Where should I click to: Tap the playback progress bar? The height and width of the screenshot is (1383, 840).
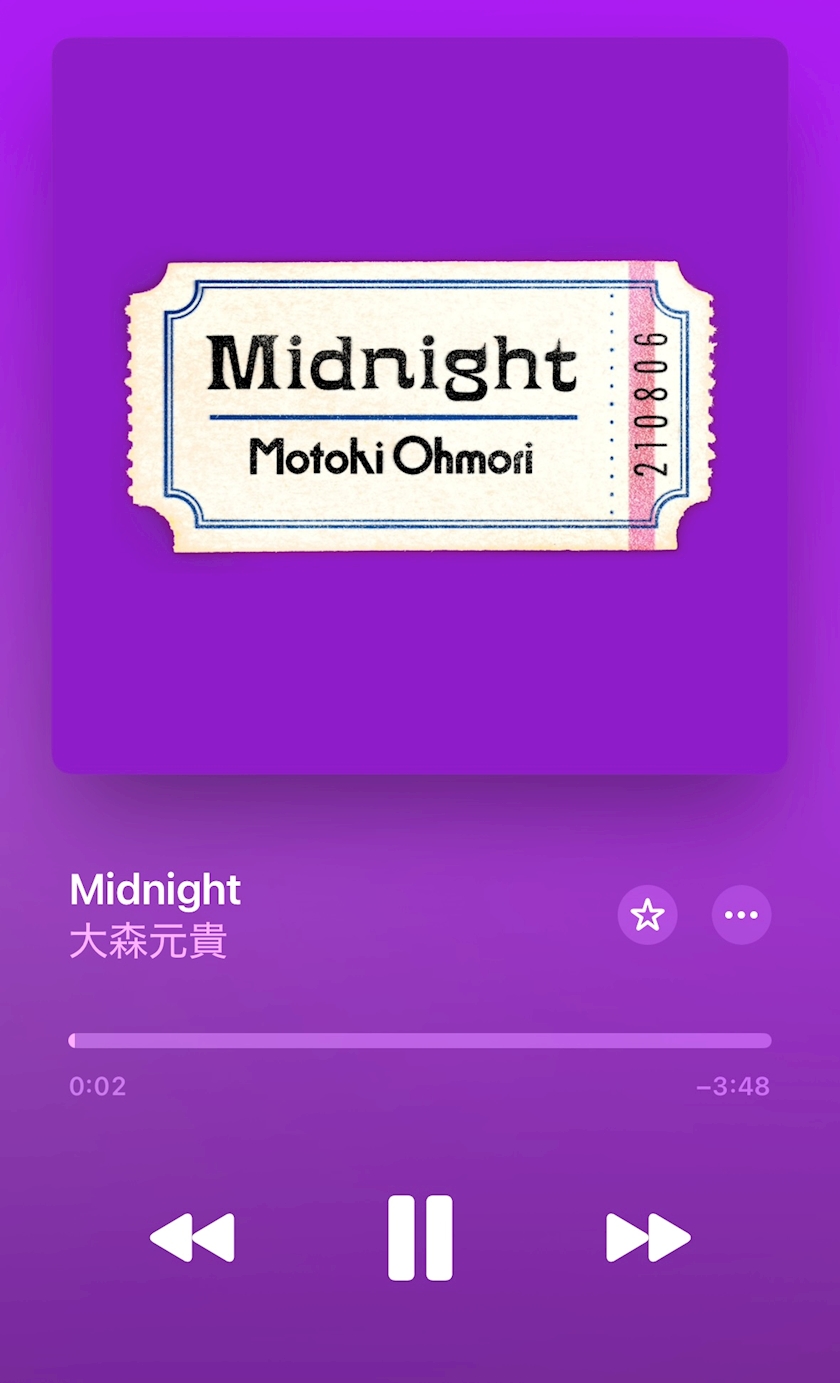point(420,1041)
